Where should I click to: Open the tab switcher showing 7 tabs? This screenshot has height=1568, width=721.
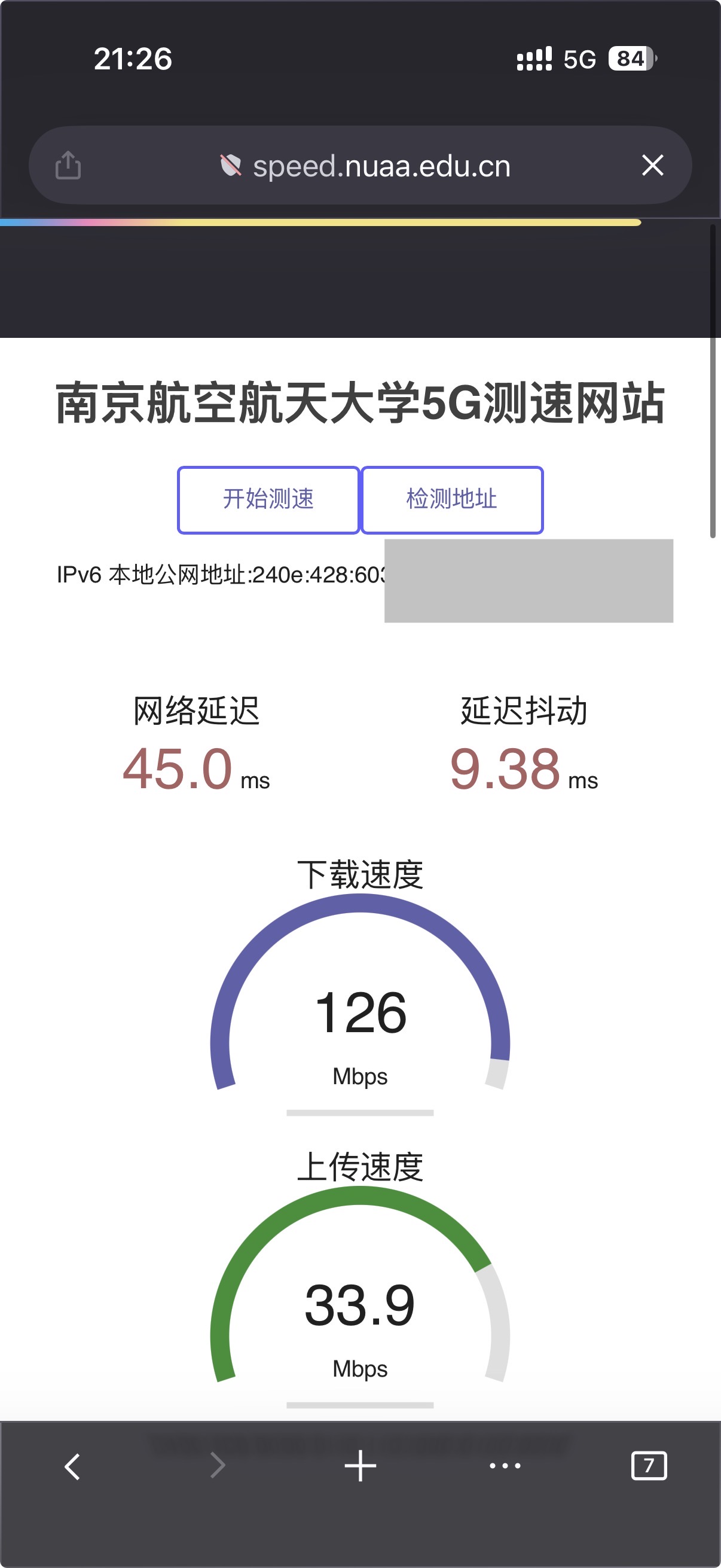[x=649, y=1466]
